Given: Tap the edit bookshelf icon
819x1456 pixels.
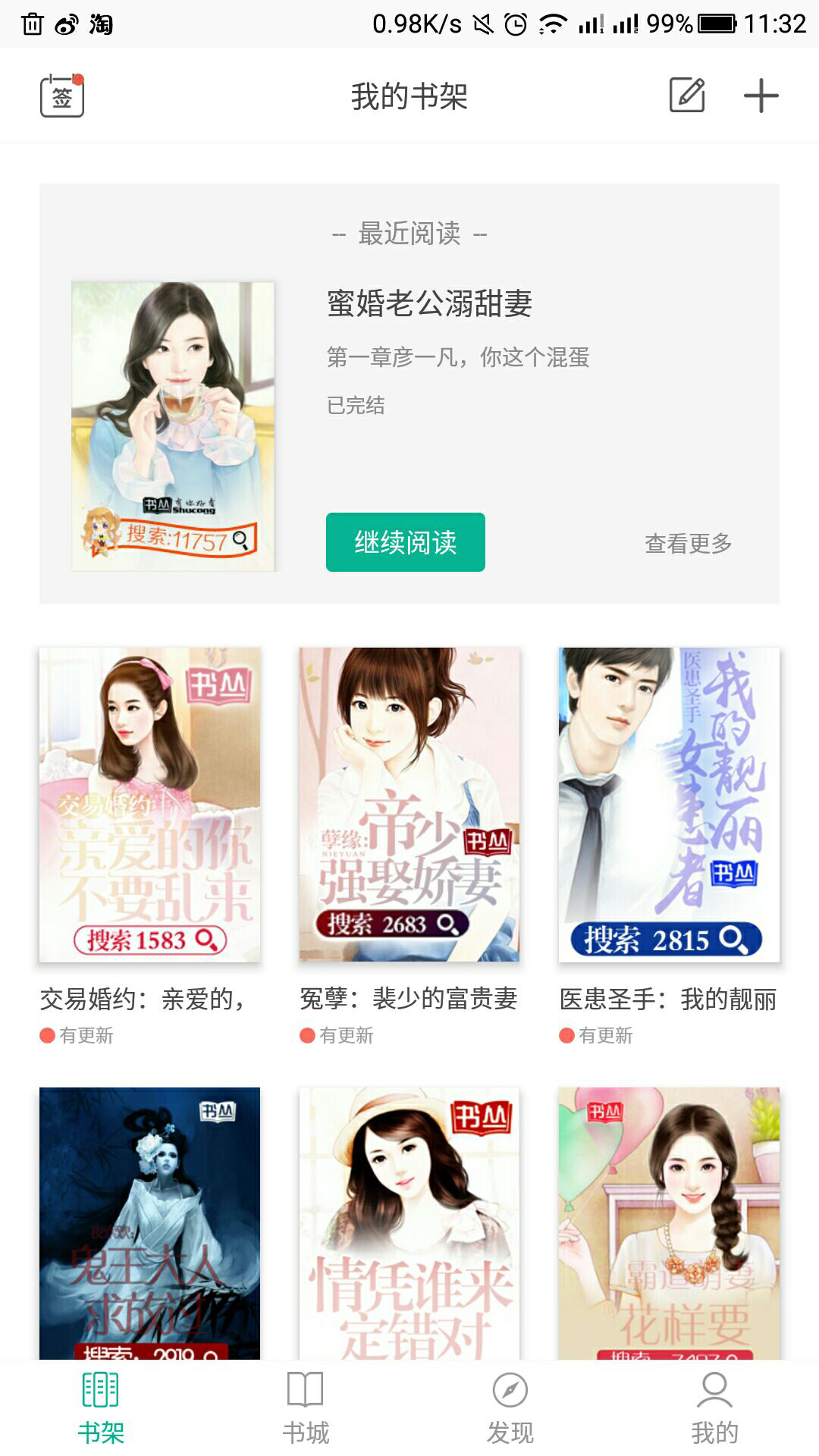Looking at the screenshot, I should [687, 96].
